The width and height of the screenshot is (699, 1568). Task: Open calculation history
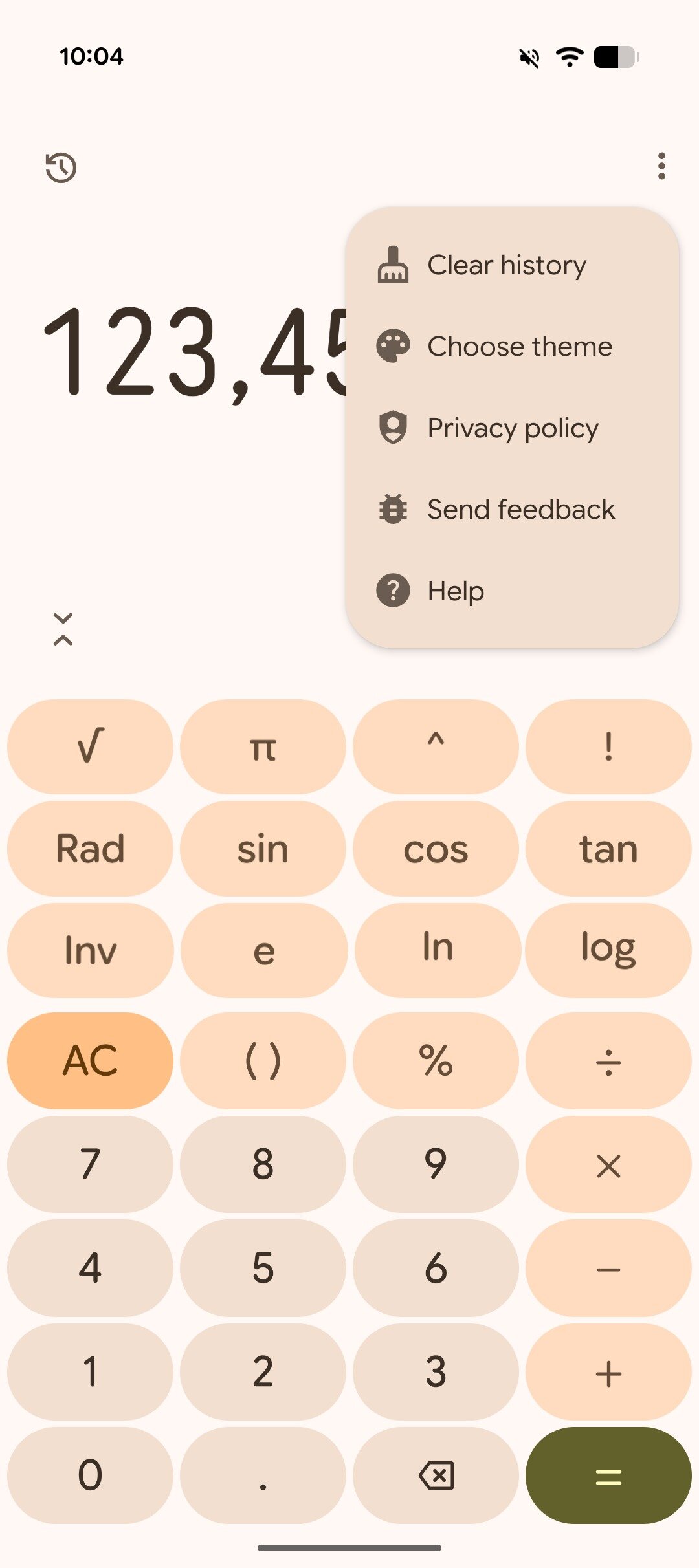coord(61,168)
